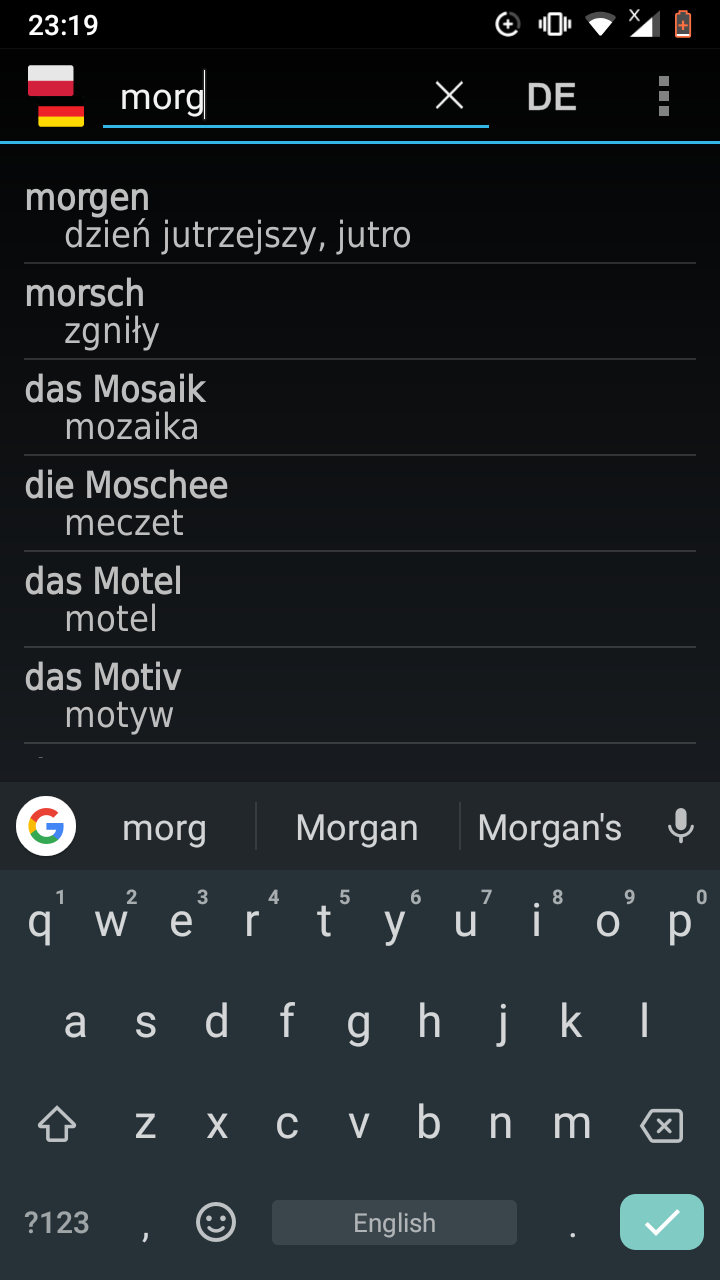The width and height of the screenshot is (720, 1280).
Task: Clear the search text with the X icon
Action: click(450, 96)
